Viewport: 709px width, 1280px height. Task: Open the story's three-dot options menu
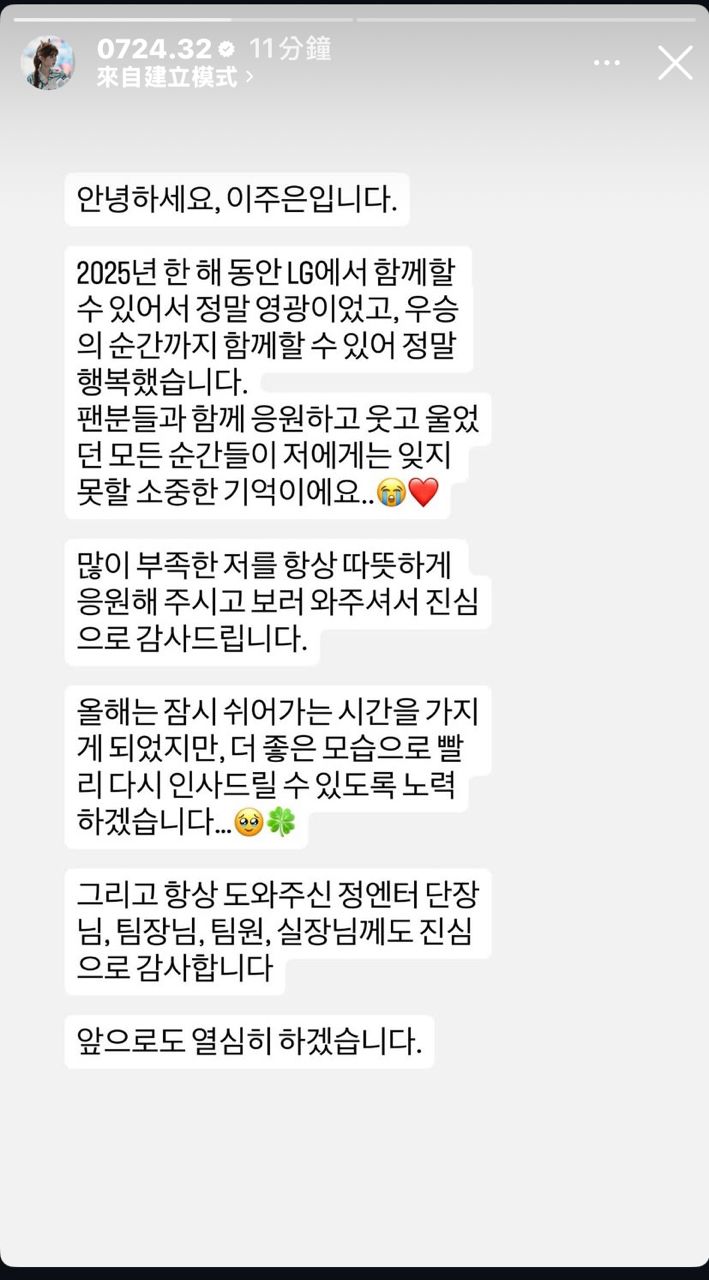(x=607, y=63)
